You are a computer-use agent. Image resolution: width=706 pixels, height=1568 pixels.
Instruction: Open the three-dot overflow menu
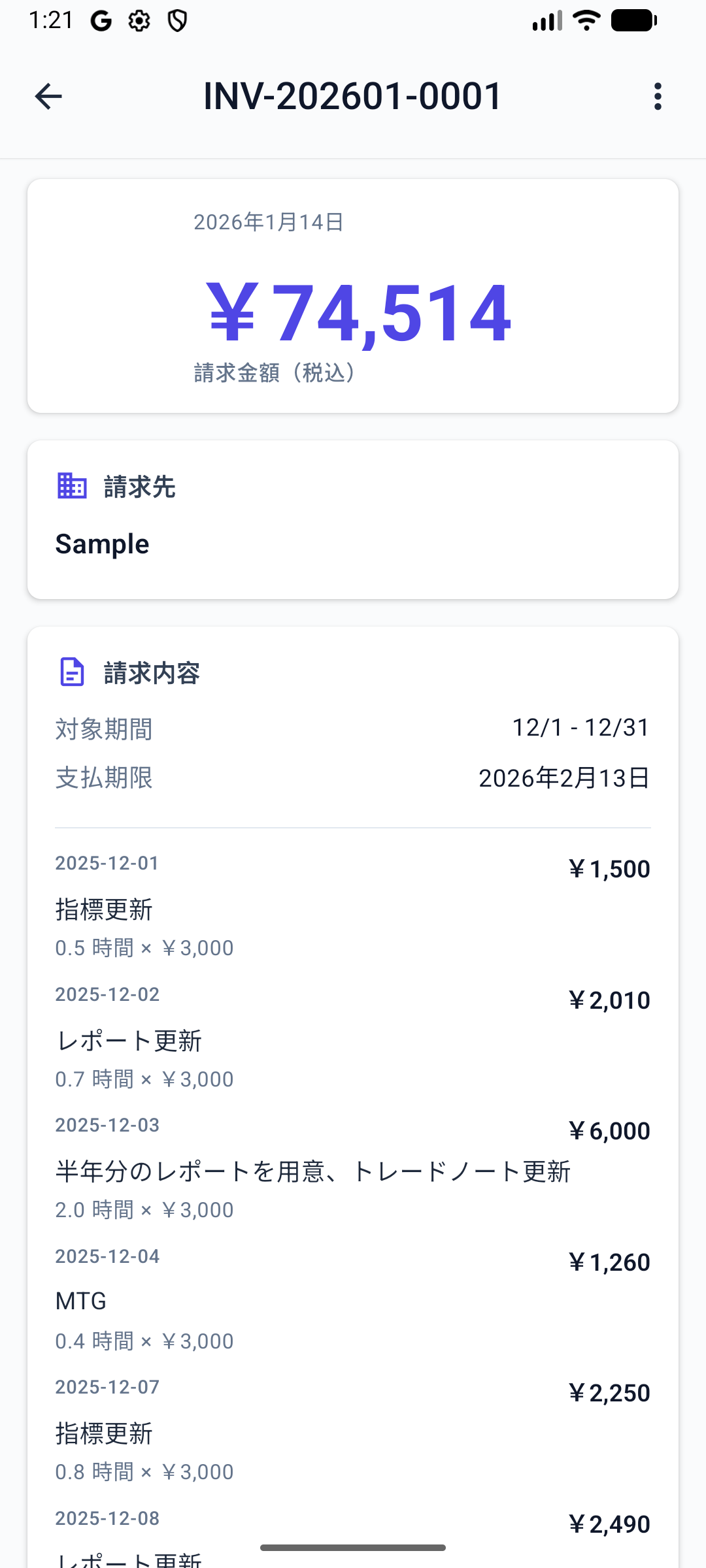tap(656, 97)
